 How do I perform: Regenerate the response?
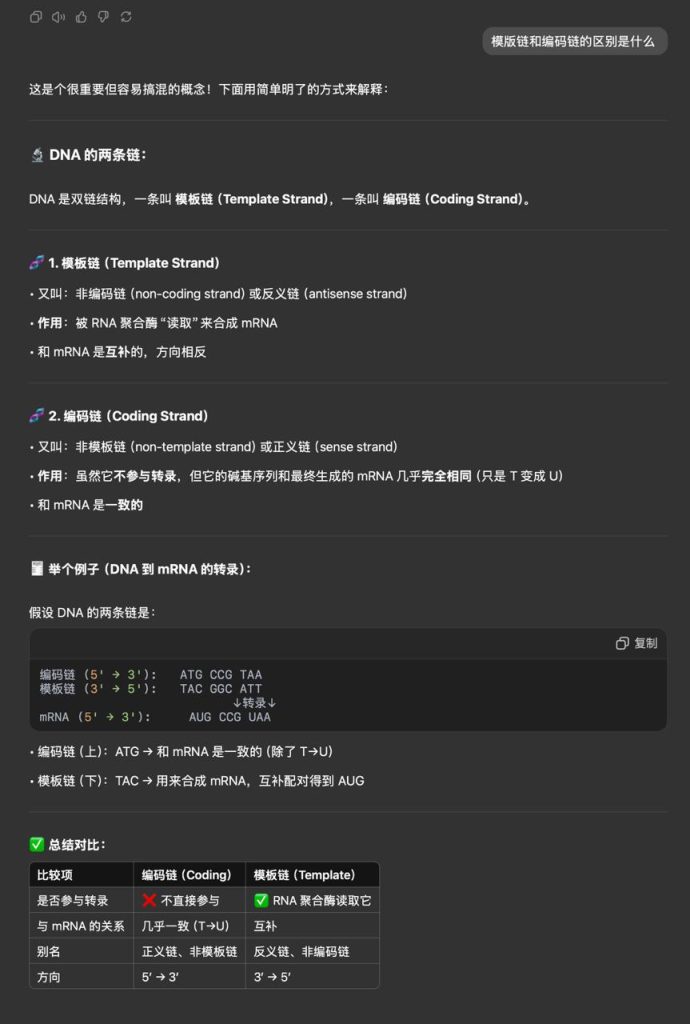126,17
